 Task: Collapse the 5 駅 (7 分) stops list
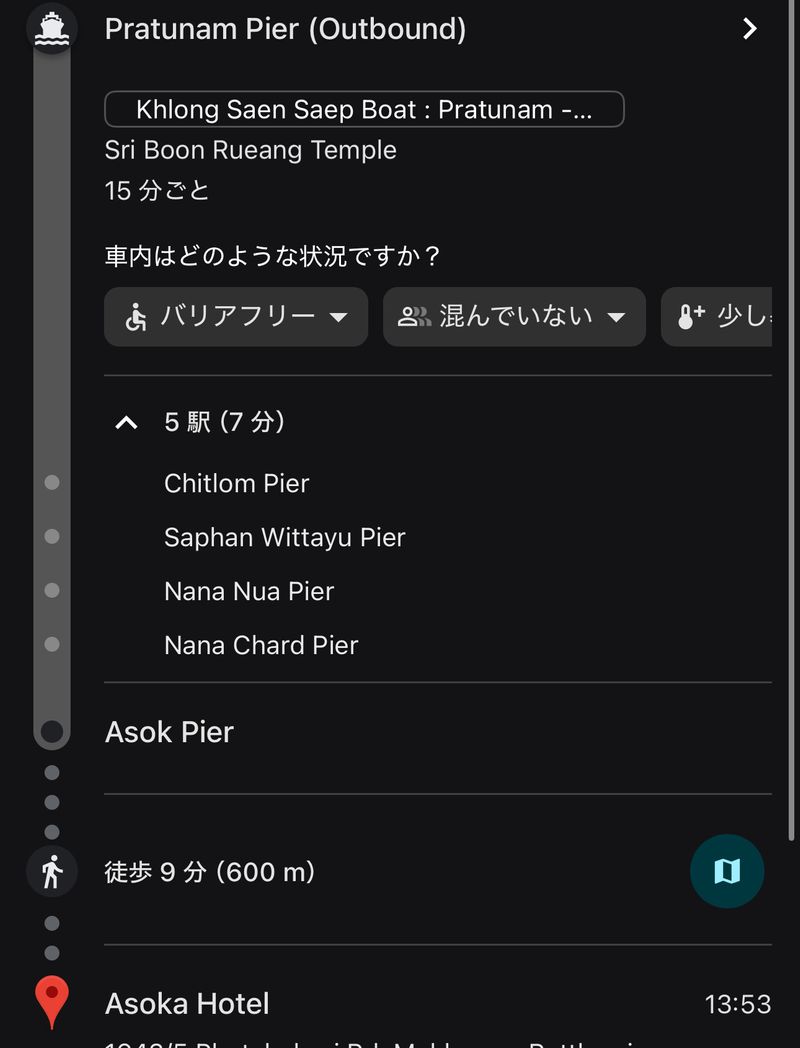126,423
